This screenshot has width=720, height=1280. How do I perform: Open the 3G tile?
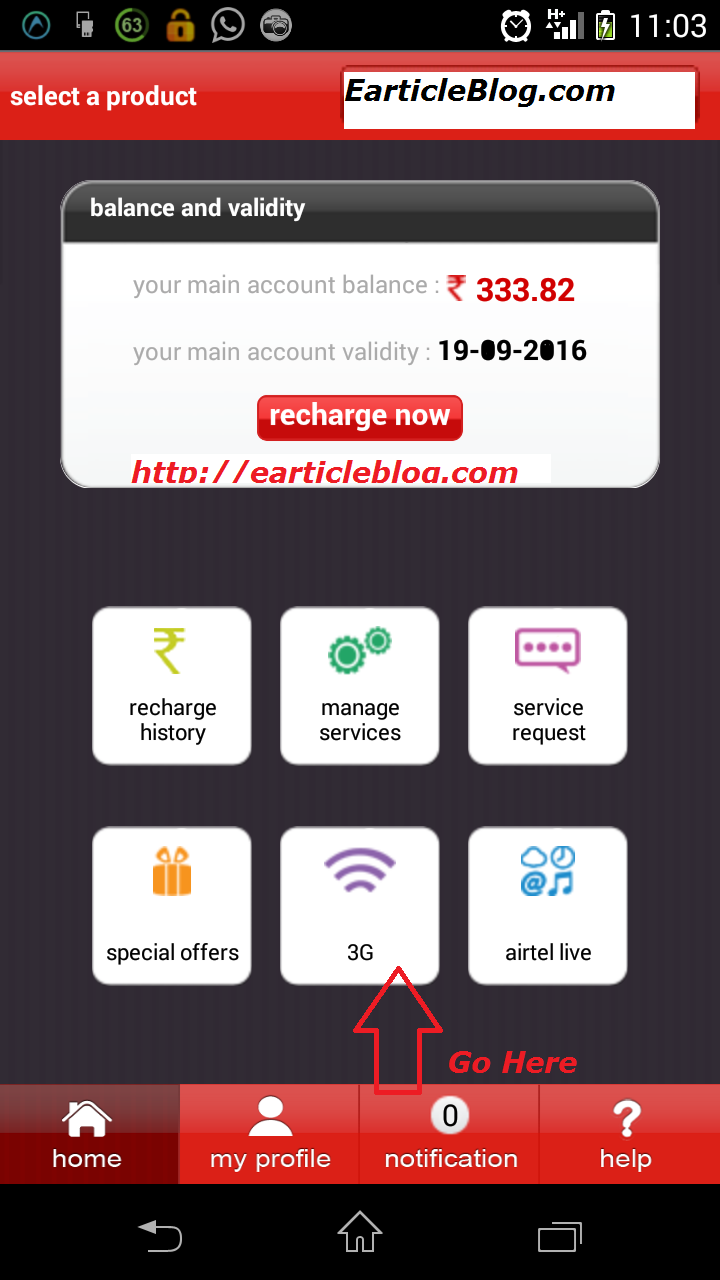360,905
